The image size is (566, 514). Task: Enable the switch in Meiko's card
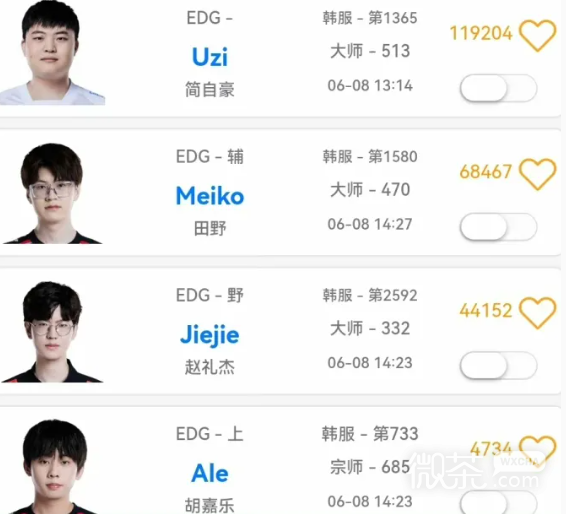coord(498,227)
